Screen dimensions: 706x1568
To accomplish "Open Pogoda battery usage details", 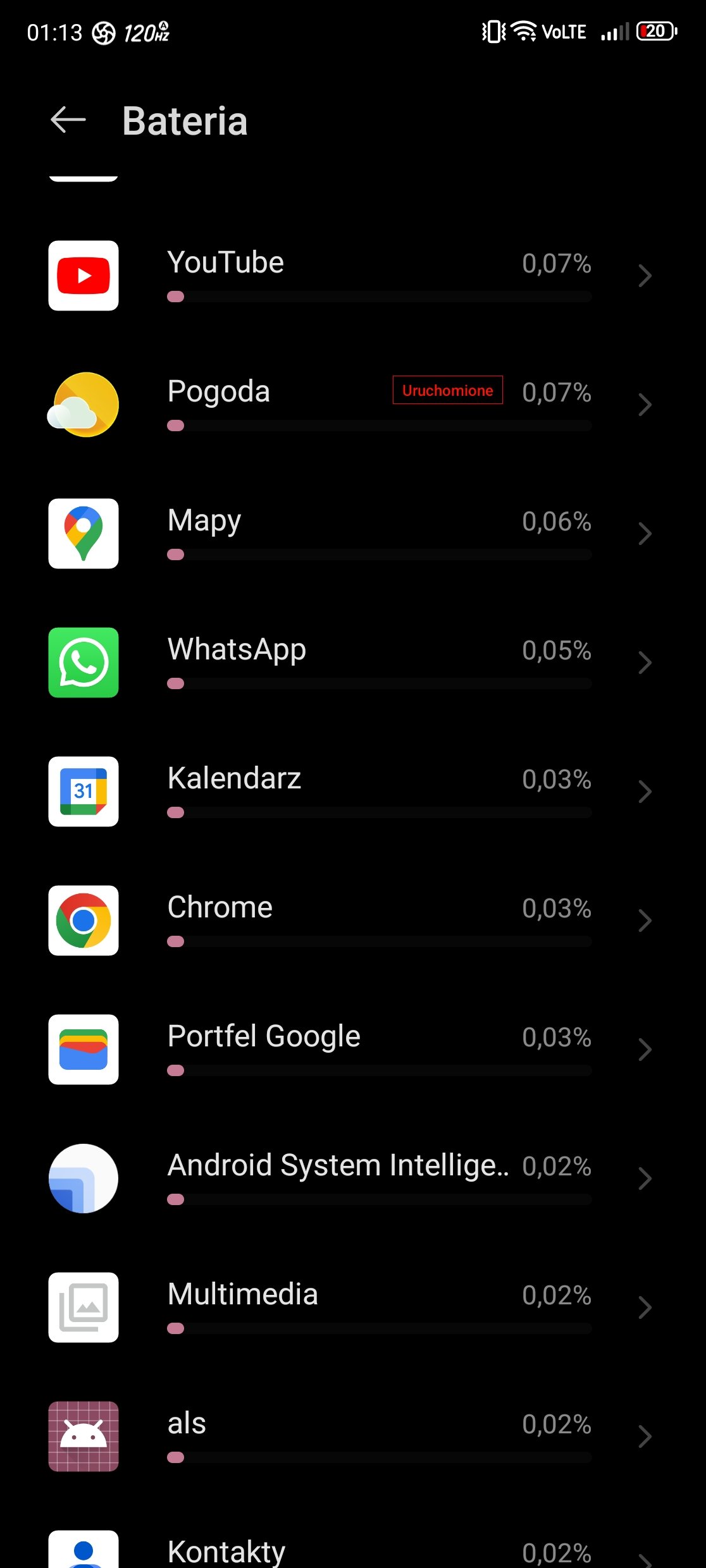I will tap(353, 405).
